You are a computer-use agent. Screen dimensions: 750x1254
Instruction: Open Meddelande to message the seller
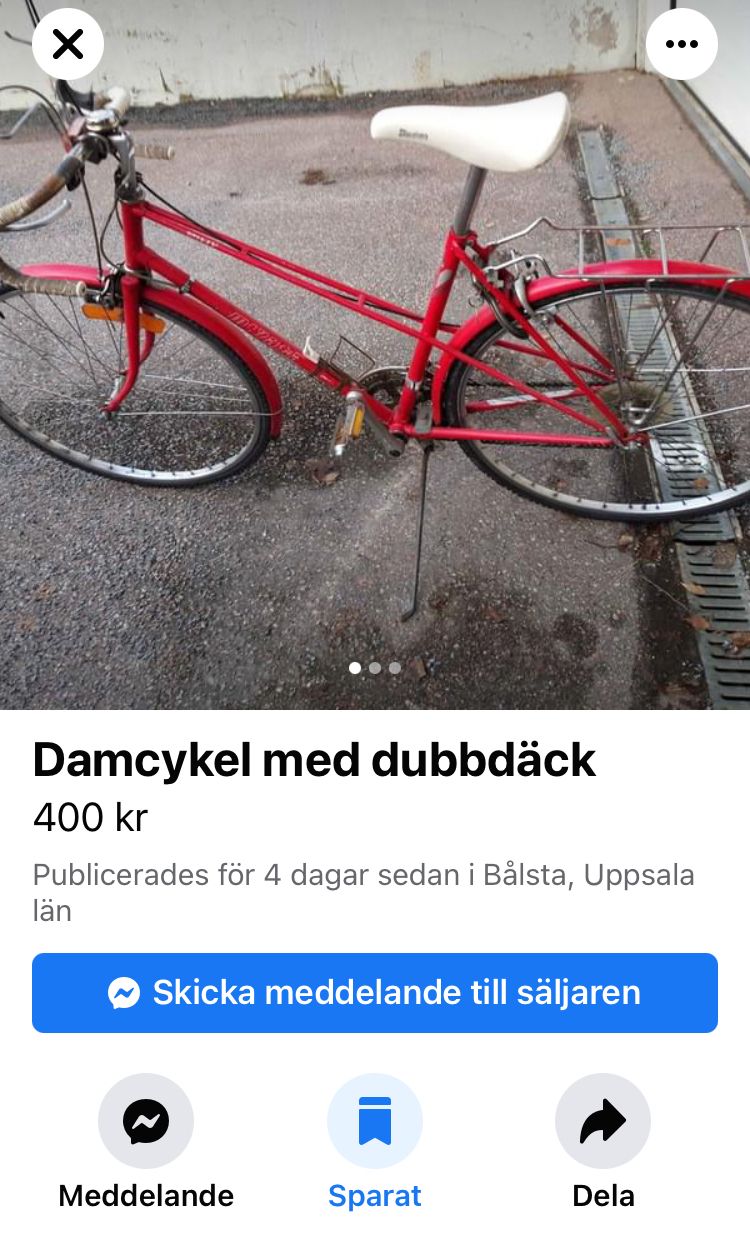tap(146, 1121)
